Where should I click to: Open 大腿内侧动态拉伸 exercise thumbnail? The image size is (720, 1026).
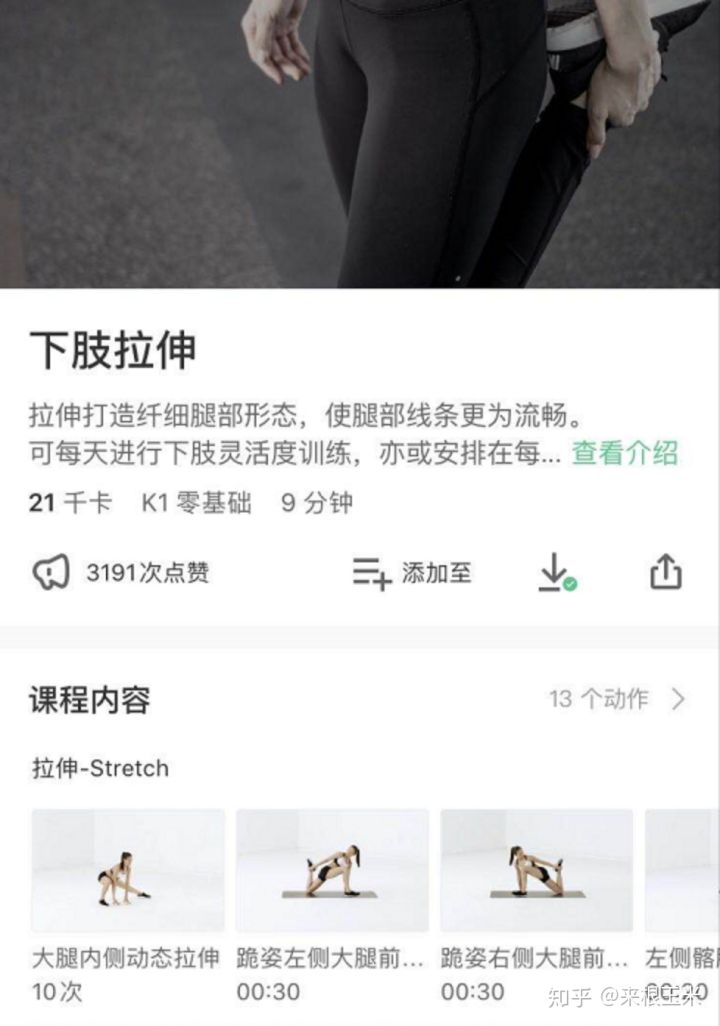click(x=127, y=870)
